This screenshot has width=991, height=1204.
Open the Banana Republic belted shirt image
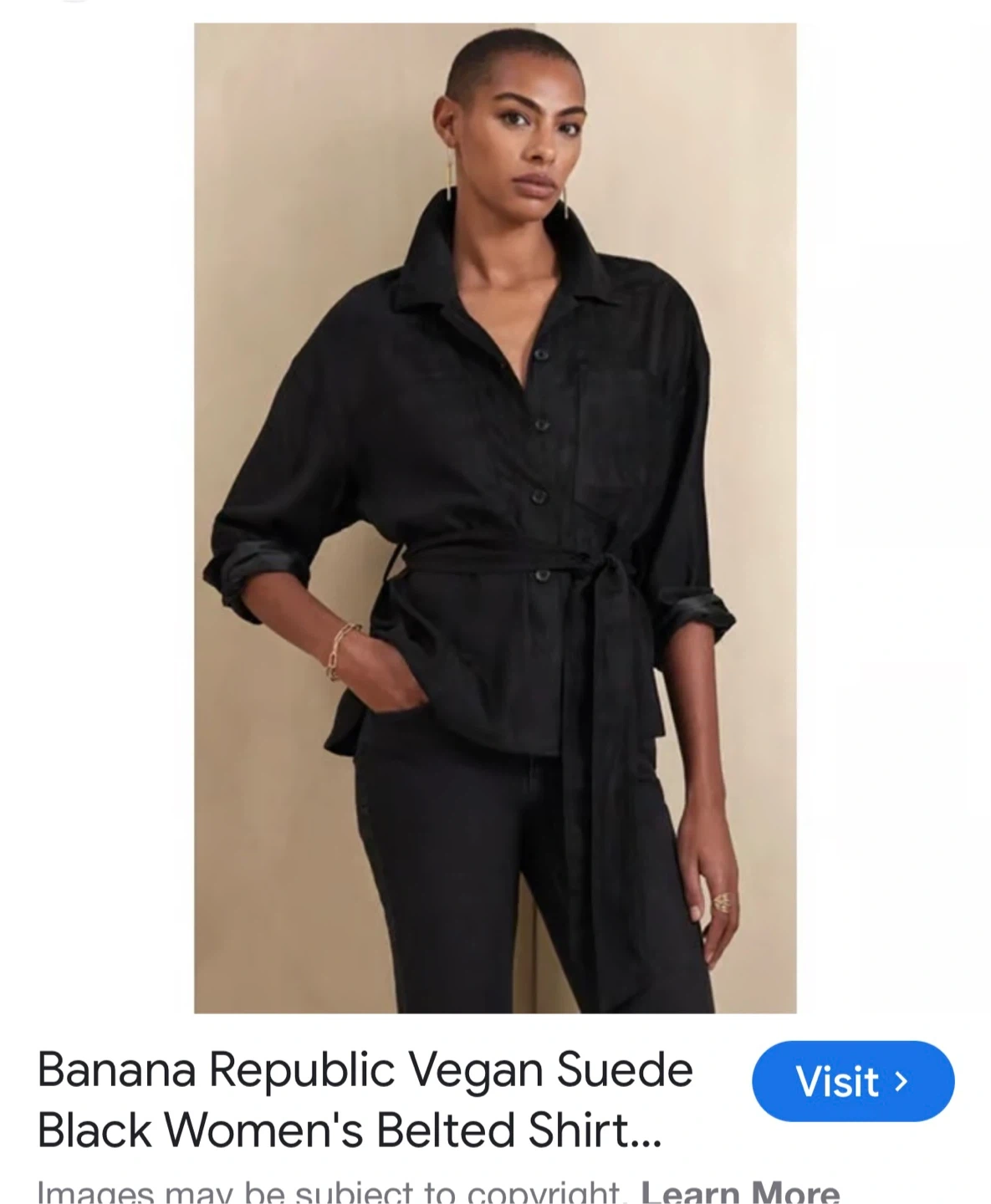495,518
